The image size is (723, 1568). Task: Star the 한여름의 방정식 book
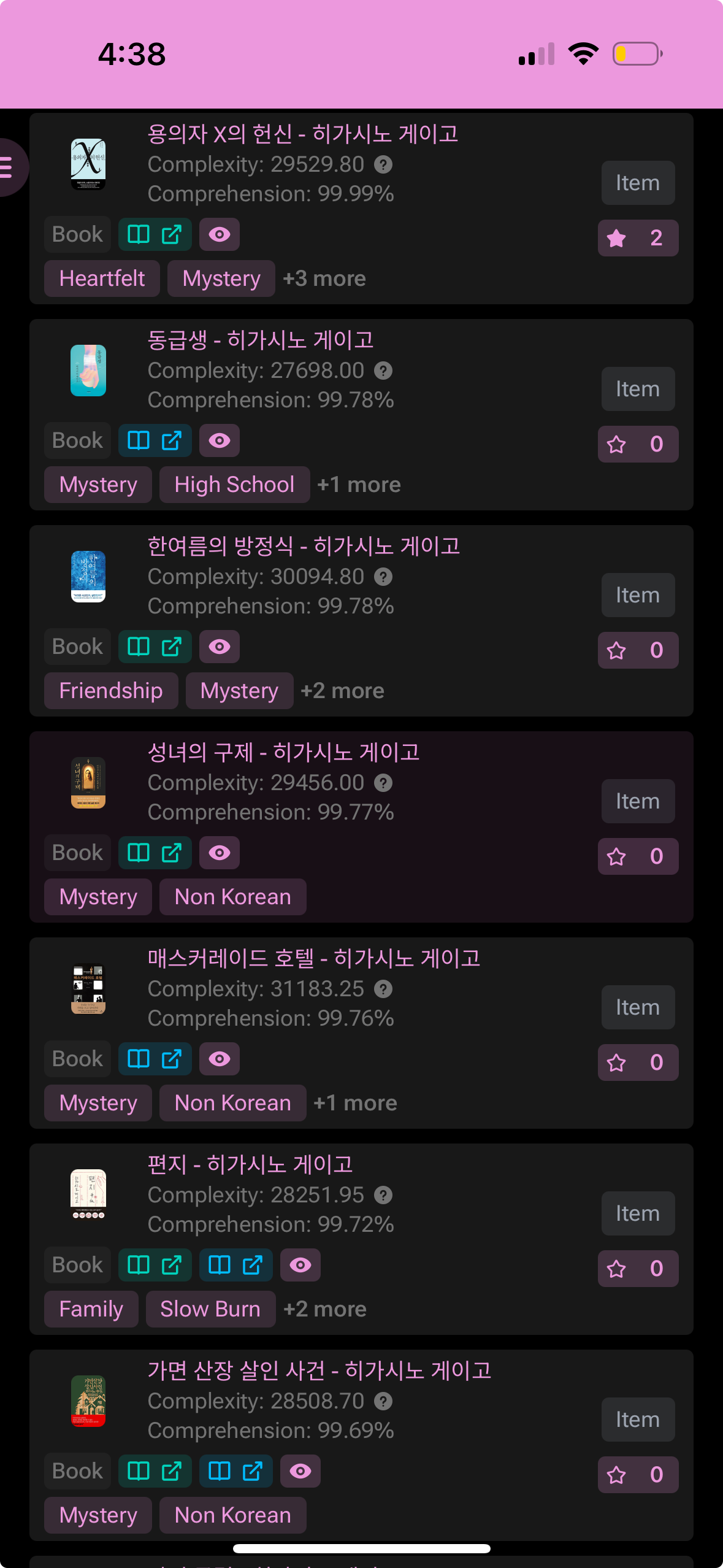tap(637, 650)
